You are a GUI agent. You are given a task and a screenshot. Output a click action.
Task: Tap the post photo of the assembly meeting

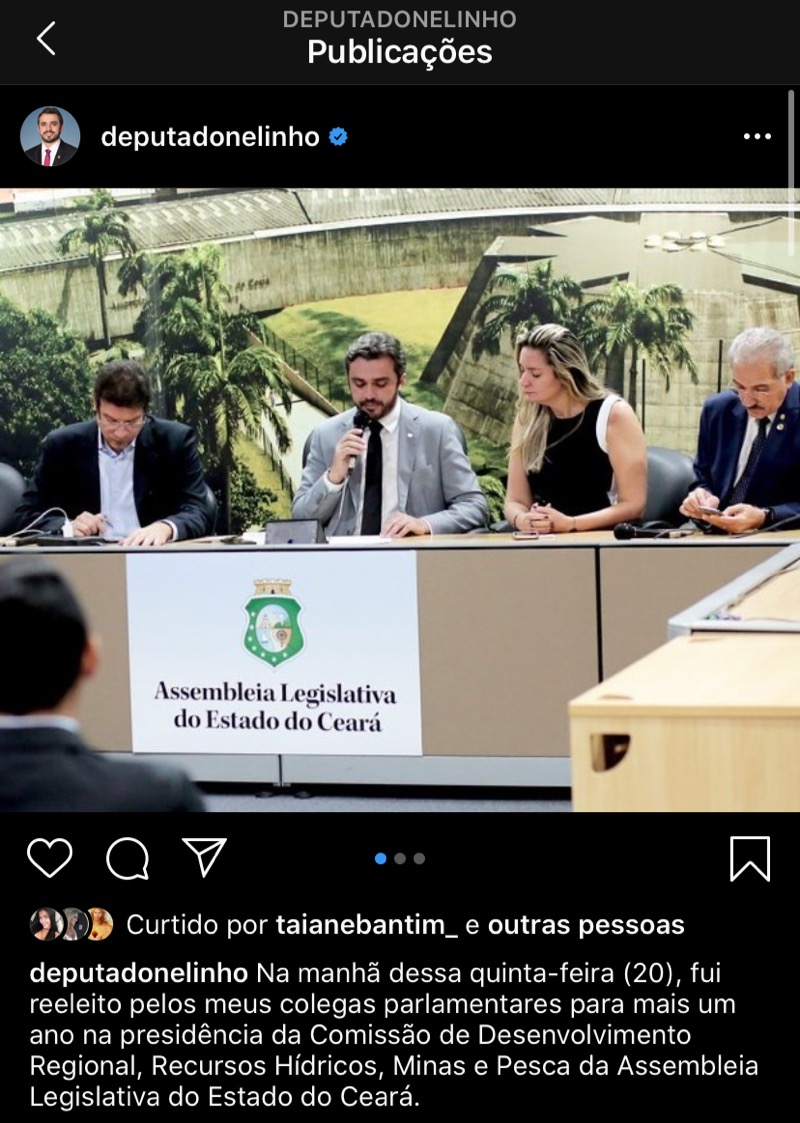(x=400, y=500)
